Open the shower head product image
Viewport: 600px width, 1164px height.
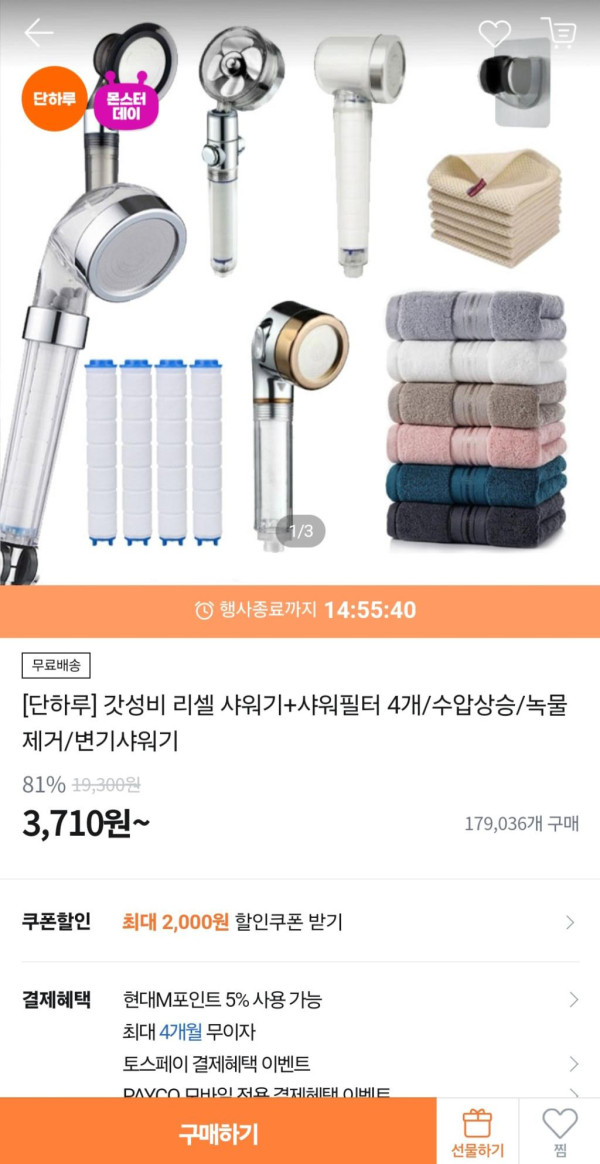(x=300, y=300)
